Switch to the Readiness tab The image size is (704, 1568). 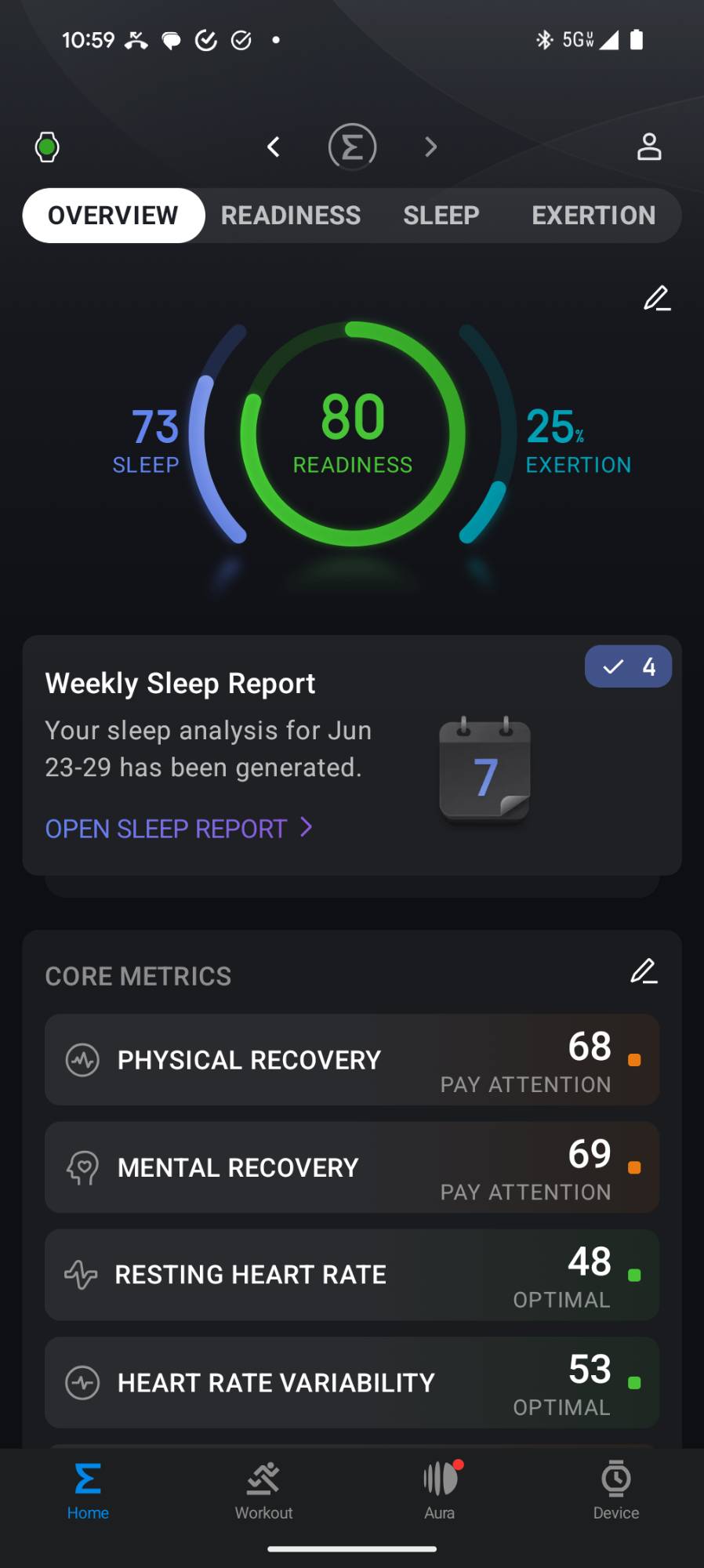coord(291,216)
